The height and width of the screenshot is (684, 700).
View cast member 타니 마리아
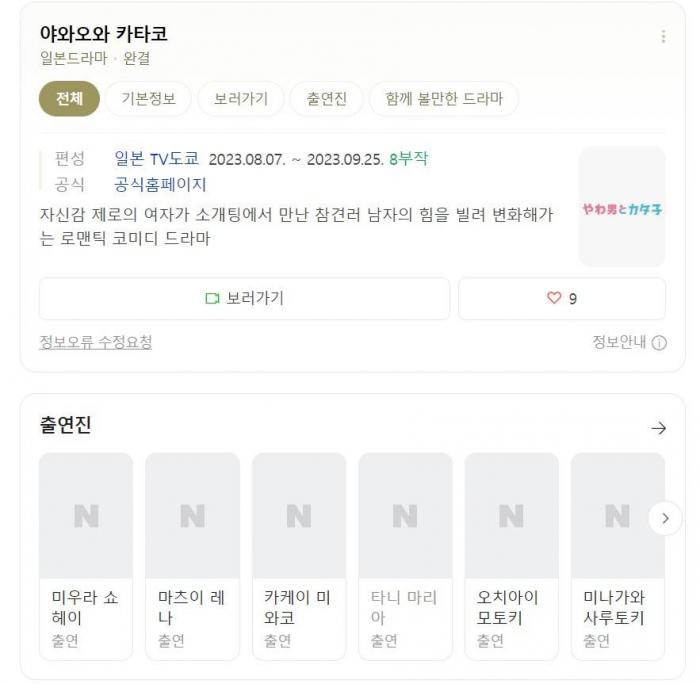pos(404,555)
